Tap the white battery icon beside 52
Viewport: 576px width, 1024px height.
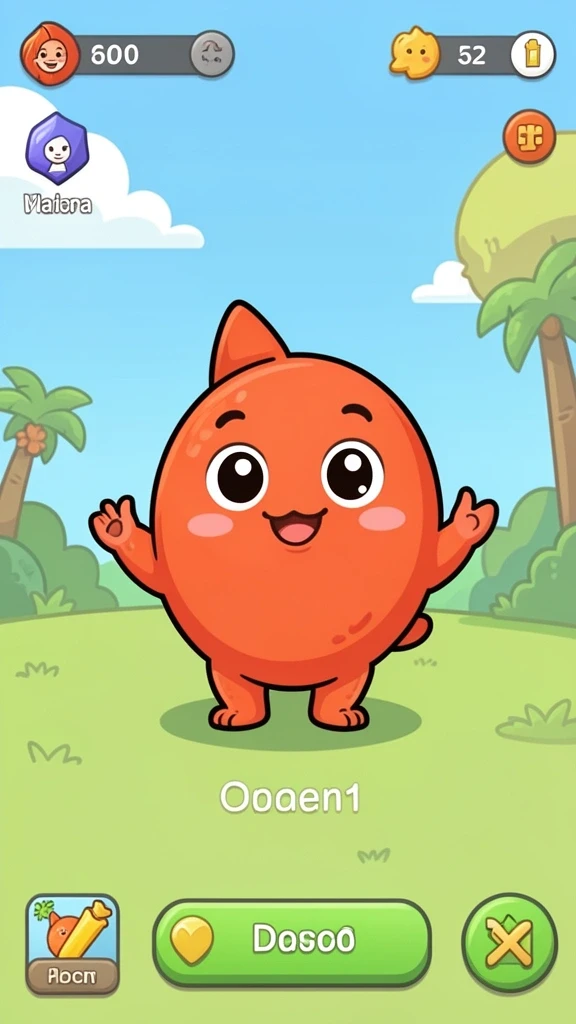533,54
